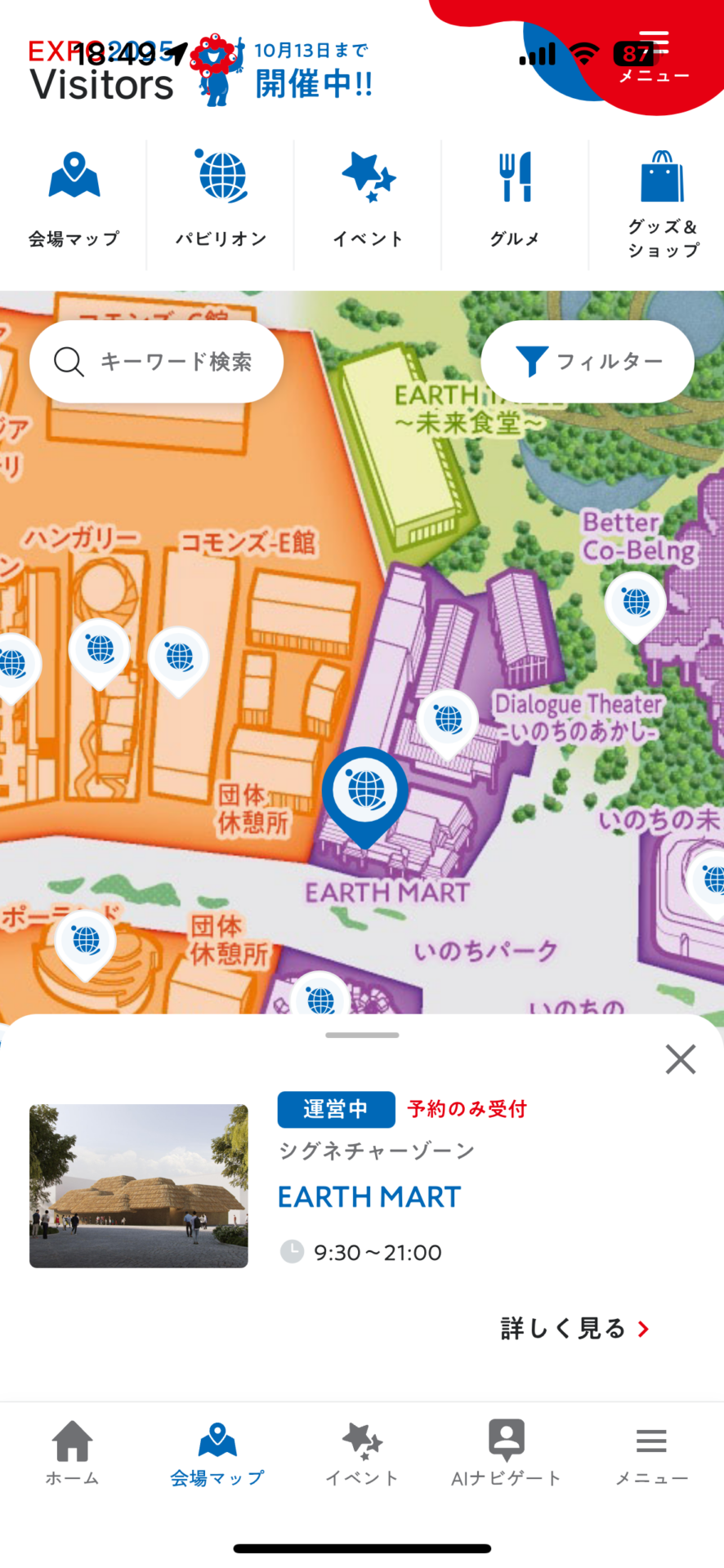Open the top-right red メニュー button
The width and height of the screenshot is (724, 1568).
[654, 57]
